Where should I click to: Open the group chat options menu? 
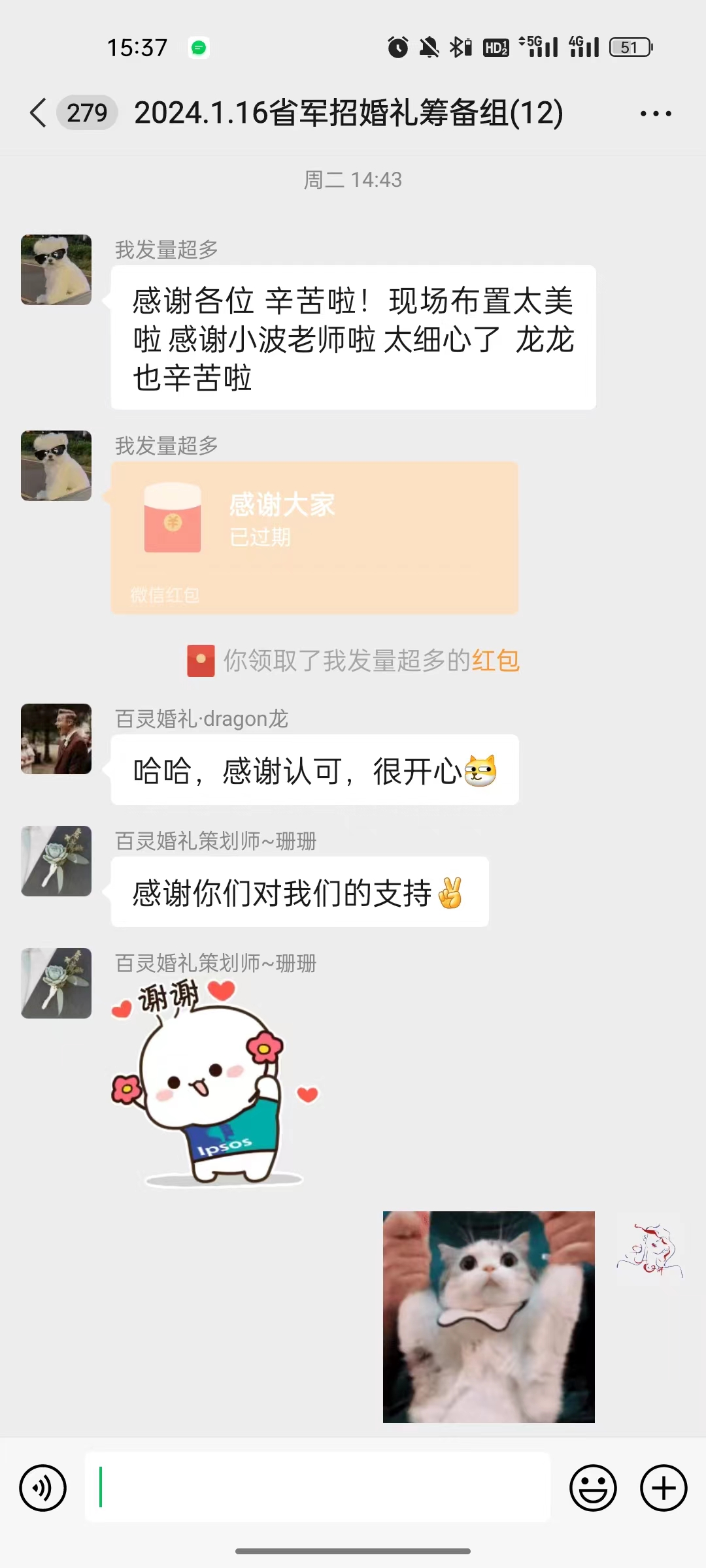tap(655, 114)
